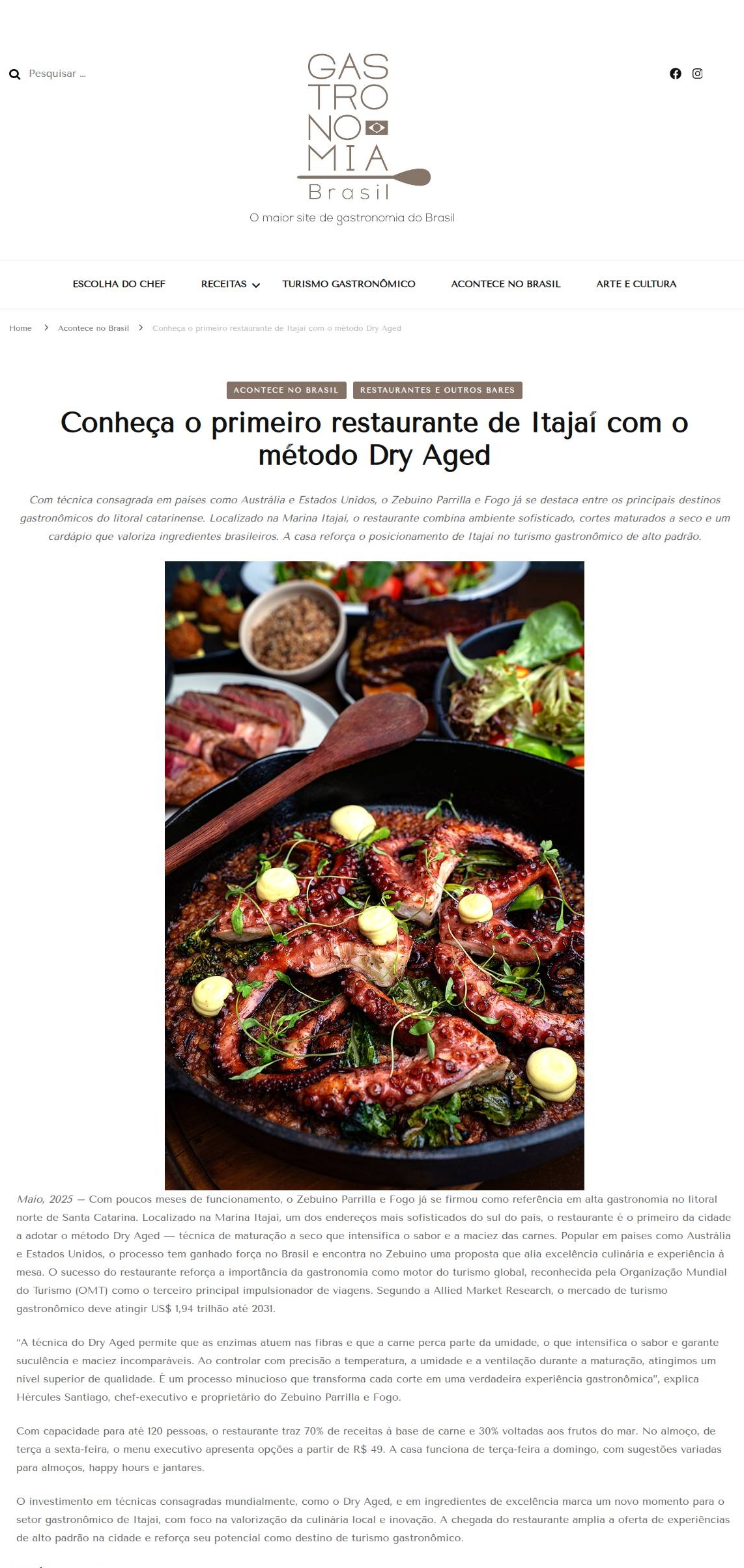Screen dimensions: 744x1568
Task: Go to the Arte e Cultura section
Action: coord(636,284)
